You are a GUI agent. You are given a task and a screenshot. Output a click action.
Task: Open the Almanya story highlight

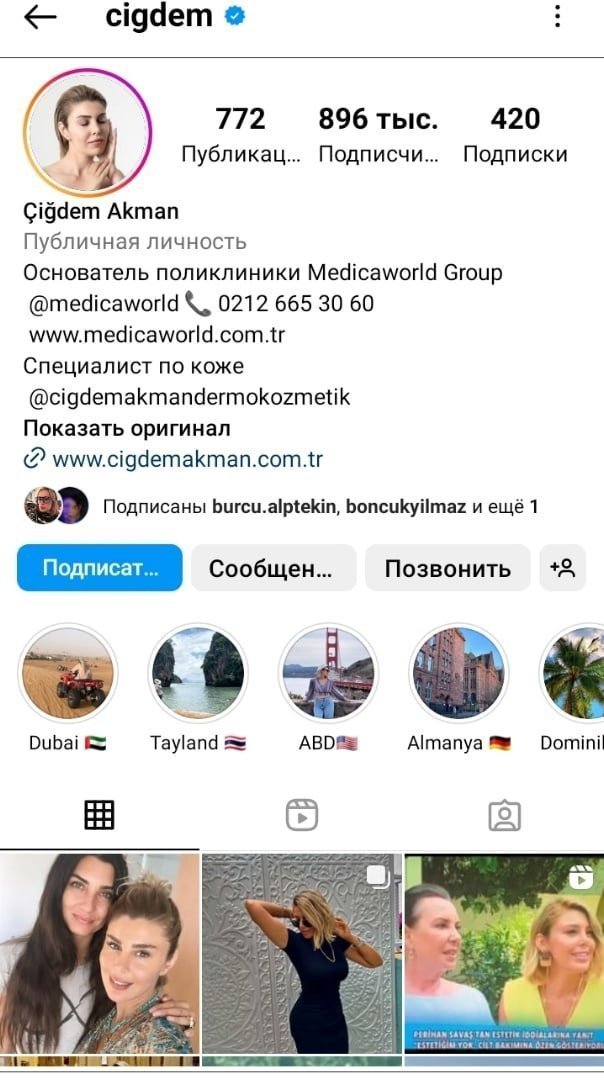pos(458,673)
